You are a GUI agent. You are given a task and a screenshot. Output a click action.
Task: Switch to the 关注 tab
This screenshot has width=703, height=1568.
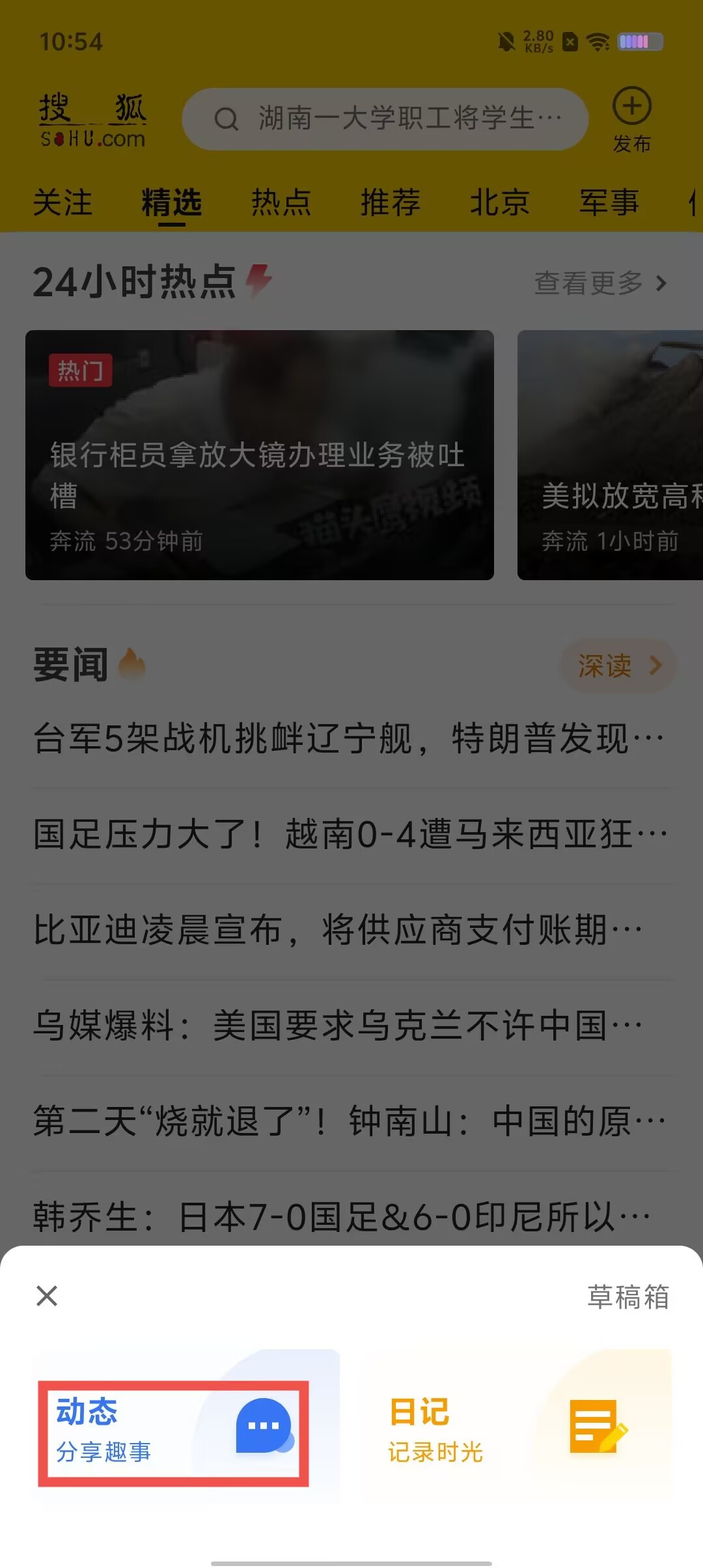click(62, 203)
